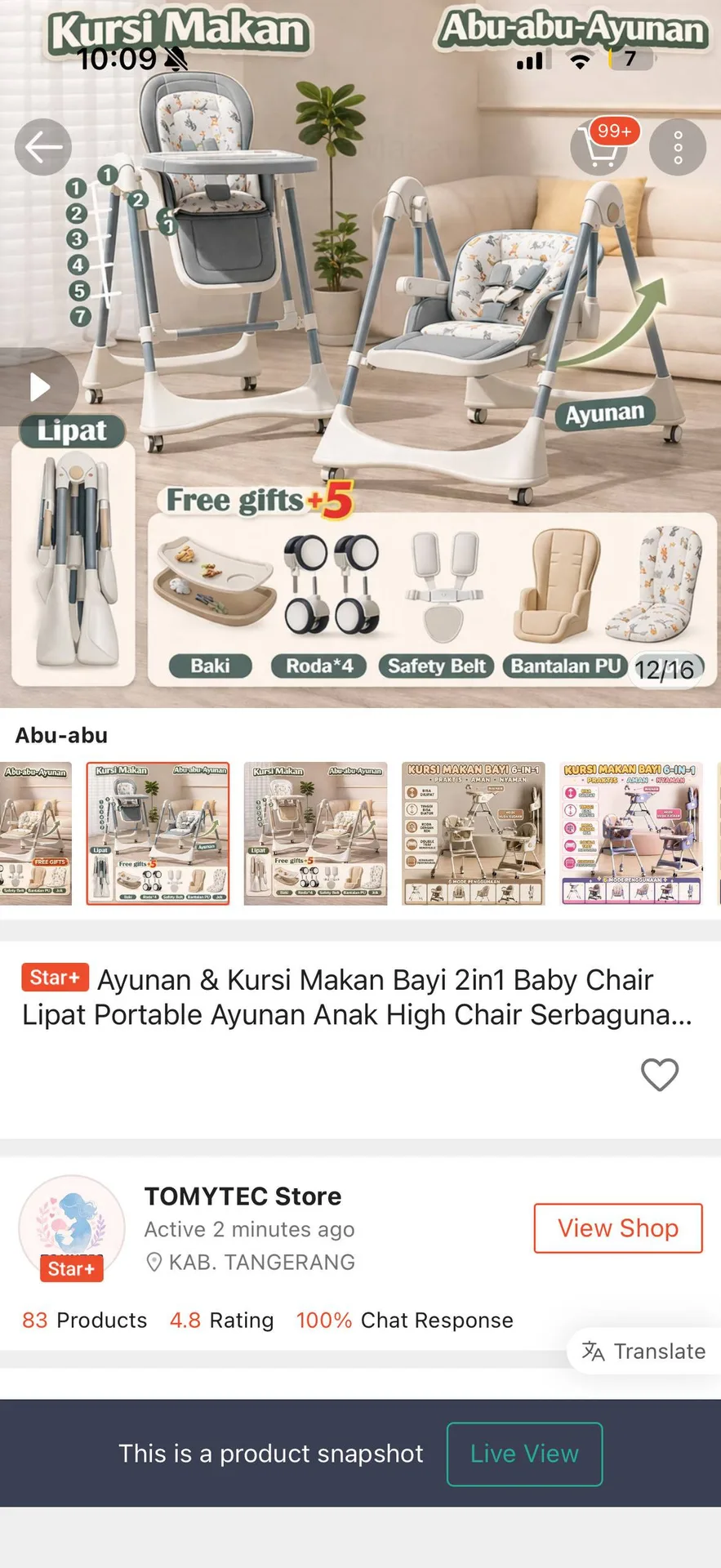721x1568 pixels.
Task: Select the purple 6-in-1 chair thumbnail
Action: tap(631, 834)
